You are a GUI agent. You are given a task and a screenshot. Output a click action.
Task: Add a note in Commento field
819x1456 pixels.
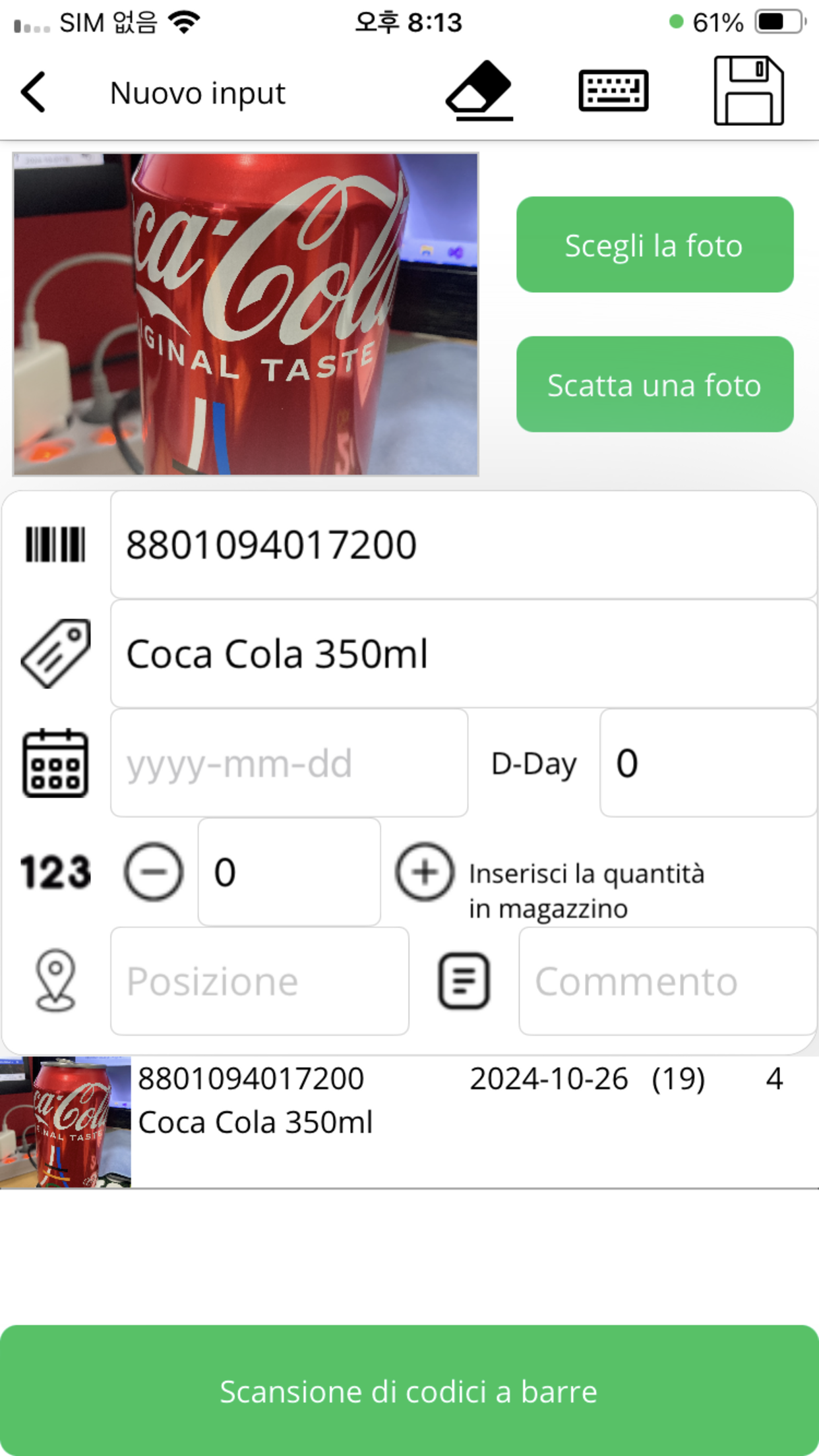pos(667,981)
